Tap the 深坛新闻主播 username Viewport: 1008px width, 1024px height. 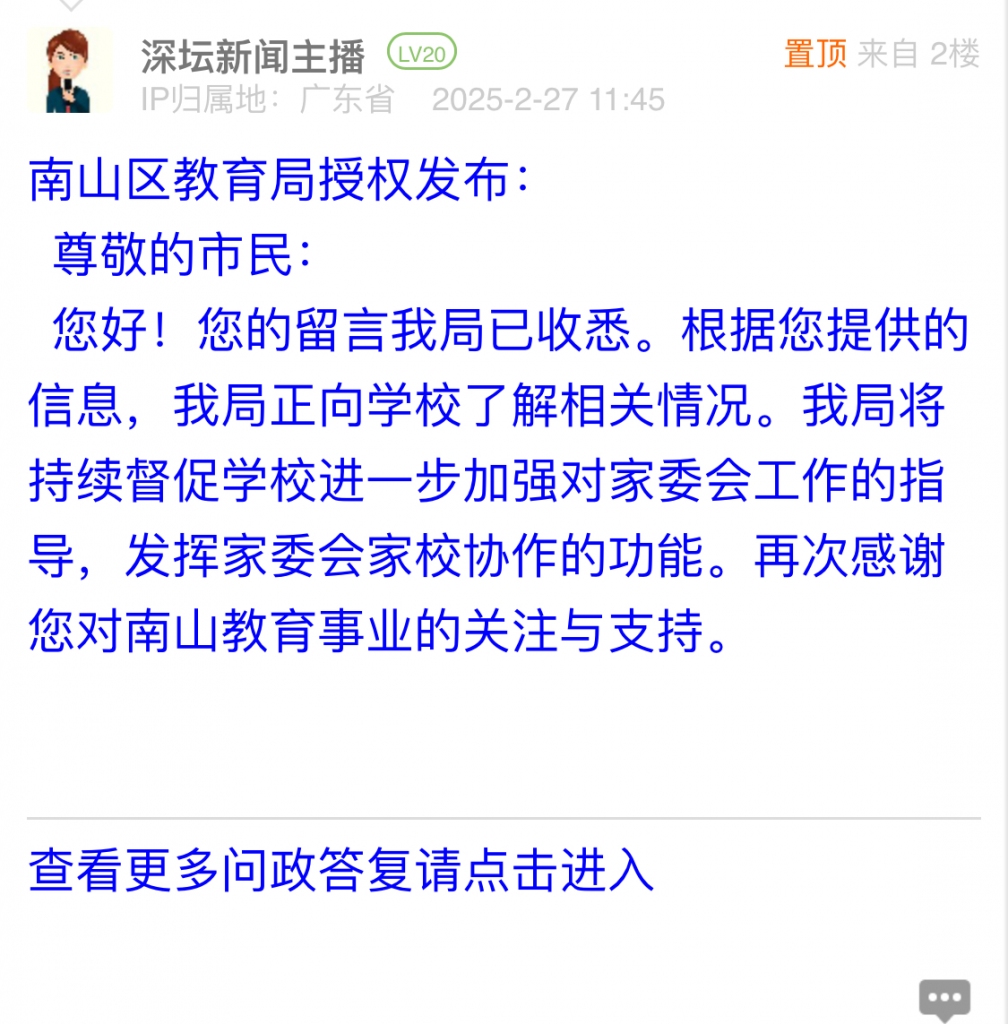click(x=252, y=56)
